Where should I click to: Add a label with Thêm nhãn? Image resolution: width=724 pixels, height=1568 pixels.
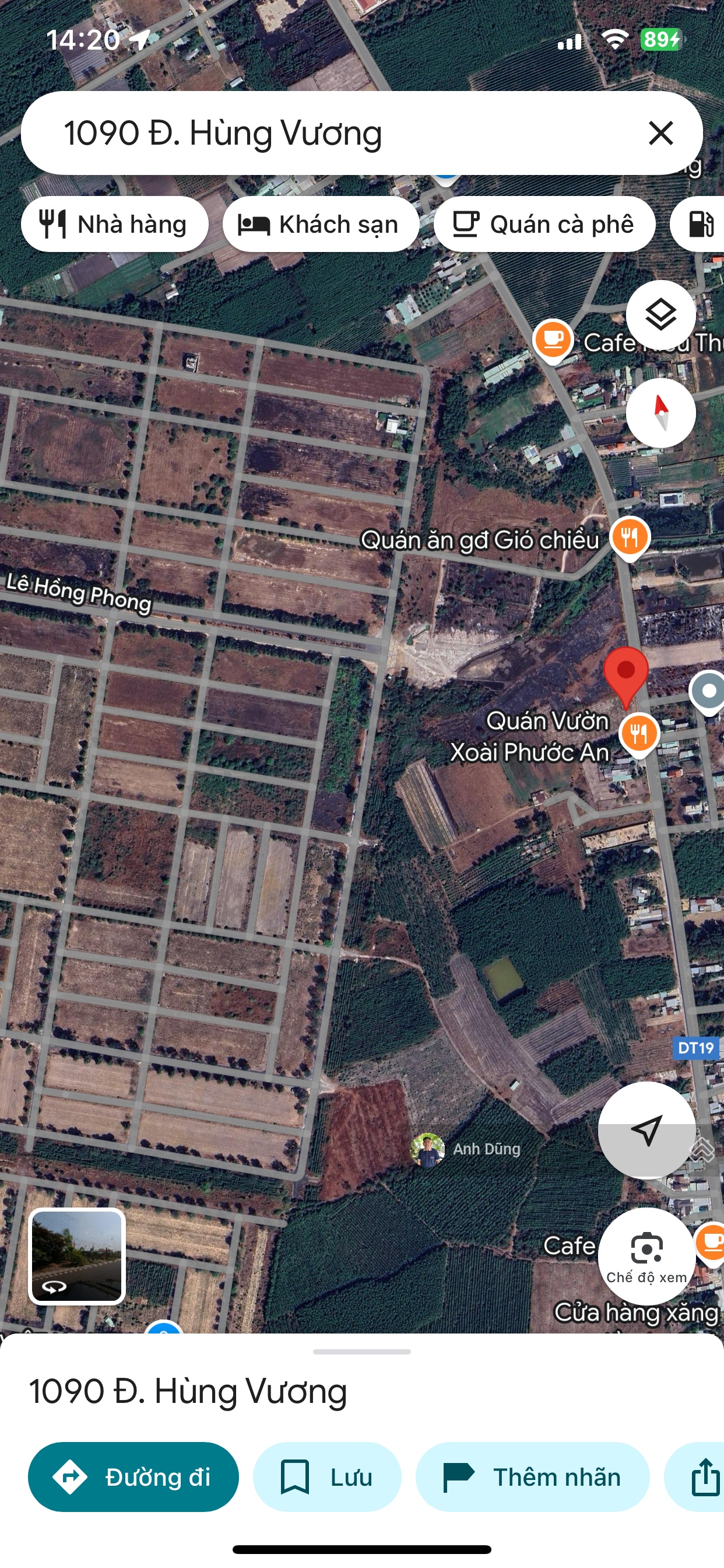(532, 1478)
